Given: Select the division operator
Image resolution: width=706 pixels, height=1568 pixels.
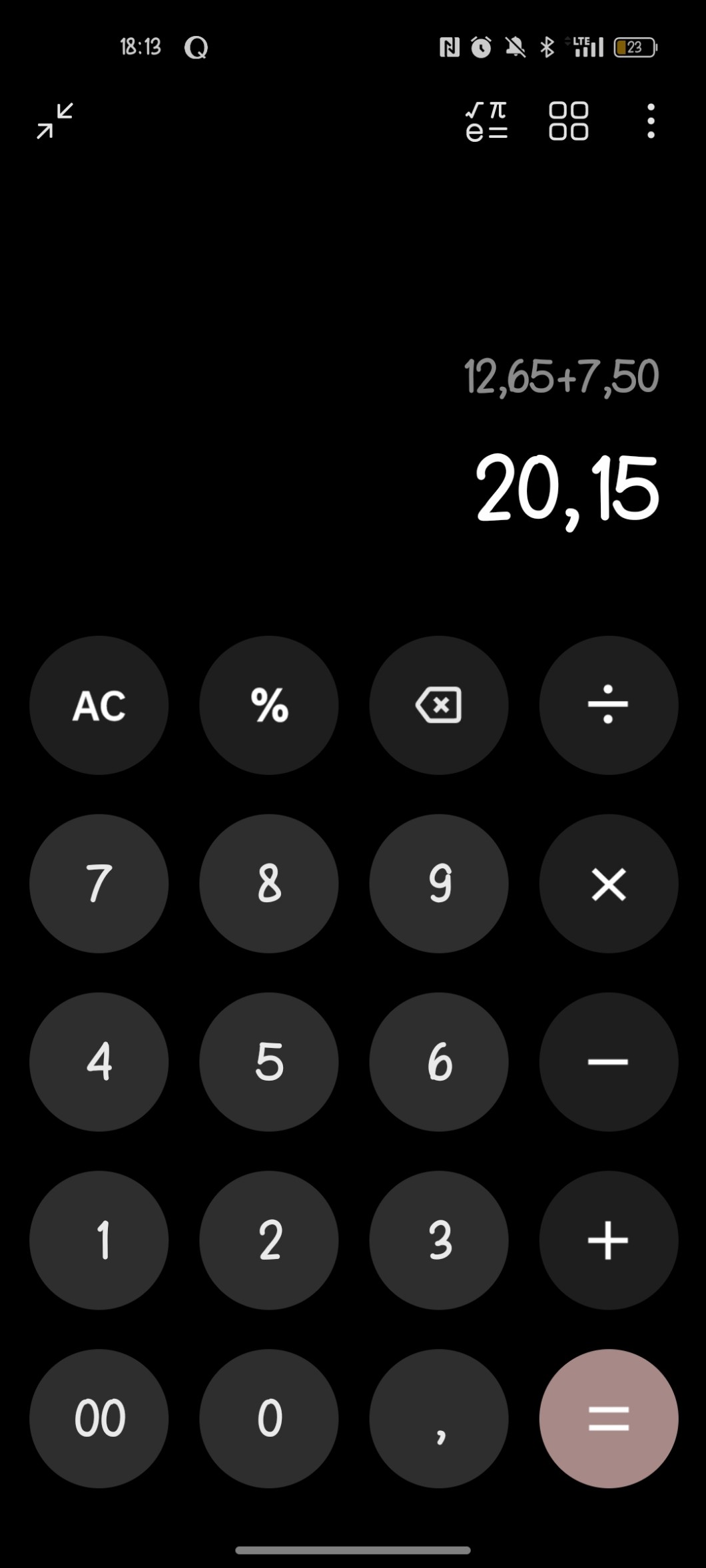Looking at the screenshot, I should tap(609, 705).
